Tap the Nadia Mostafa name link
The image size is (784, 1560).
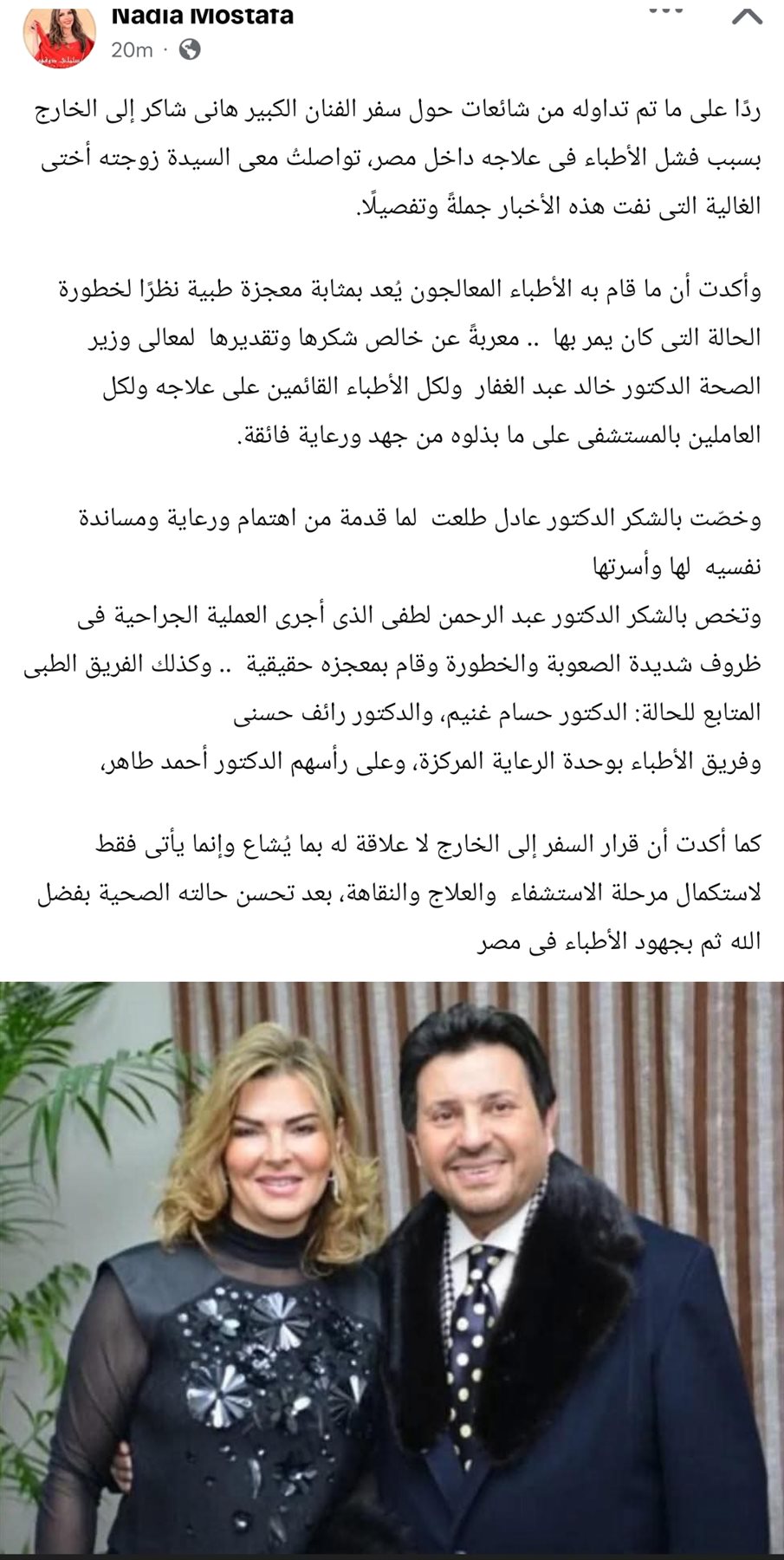(203, 15)
